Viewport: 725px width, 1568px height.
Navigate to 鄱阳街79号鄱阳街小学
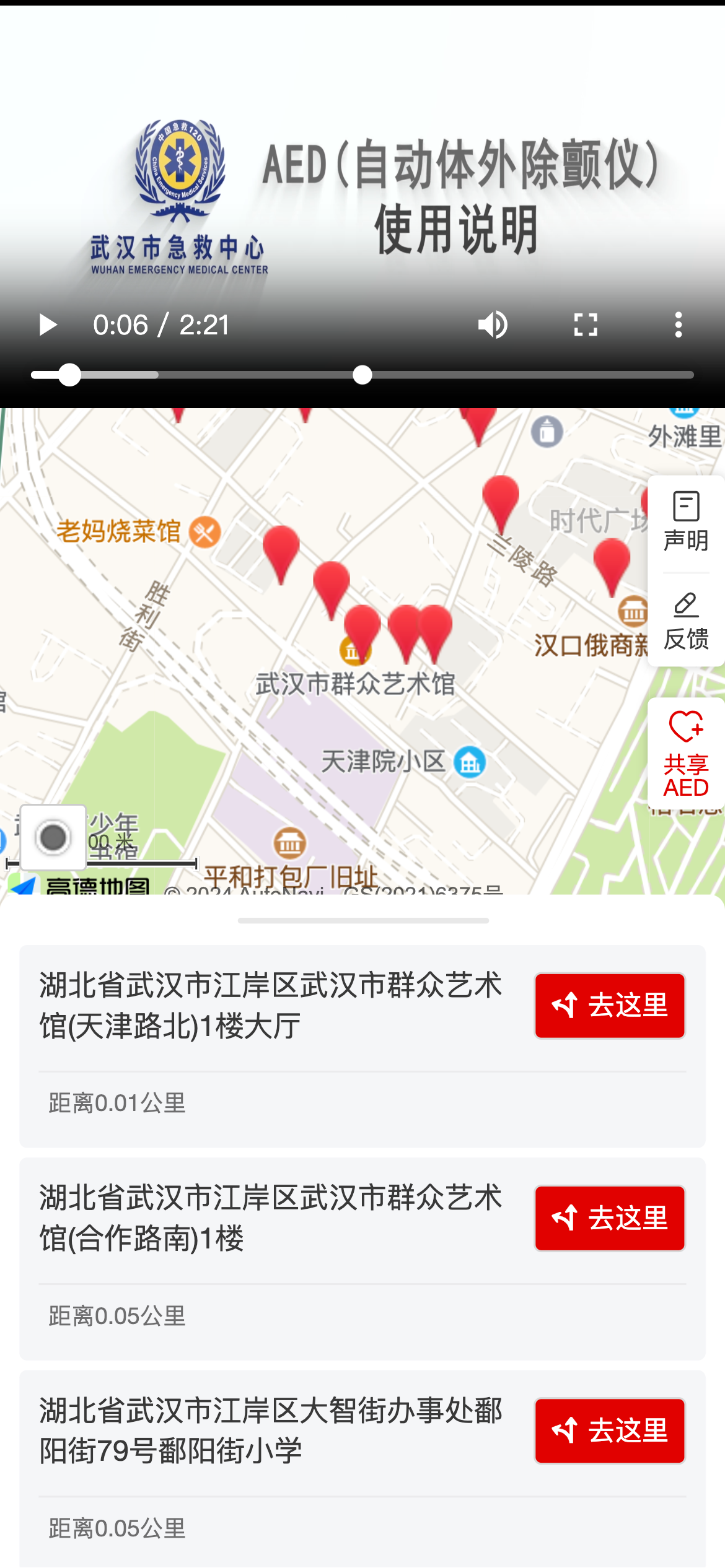point(610,1431)
